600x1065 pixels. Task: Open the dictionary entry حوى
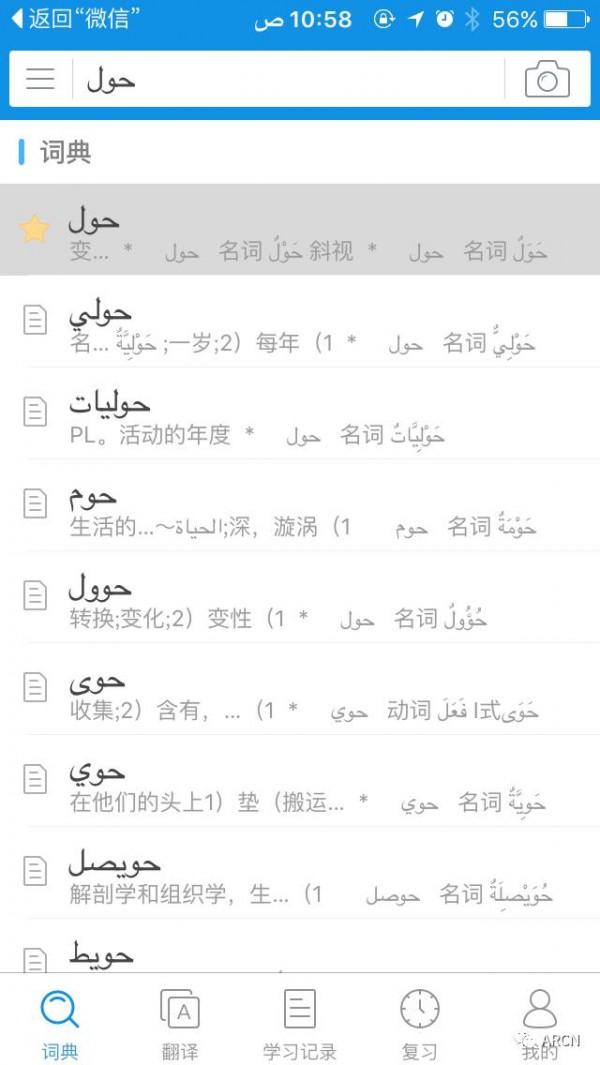coord(300,688)
